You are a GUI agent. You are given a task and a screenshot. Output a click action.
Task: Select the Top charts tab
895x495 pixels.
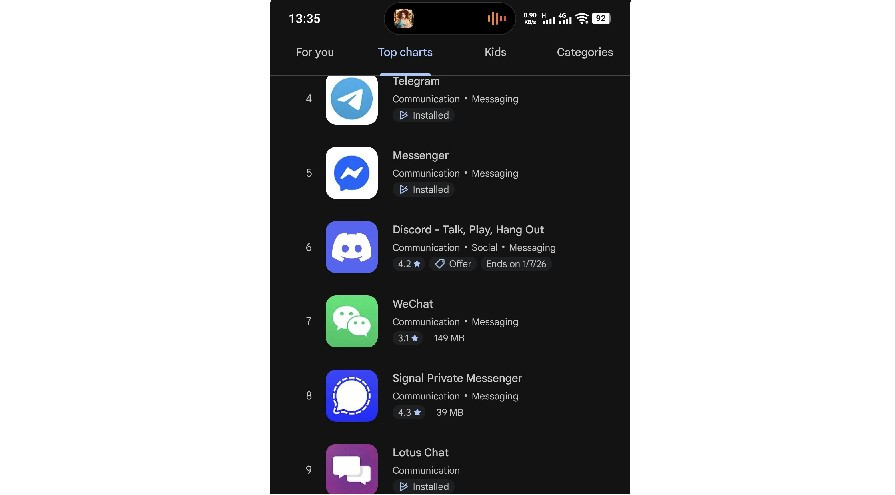pyautogui.click(x=405, y=52)
